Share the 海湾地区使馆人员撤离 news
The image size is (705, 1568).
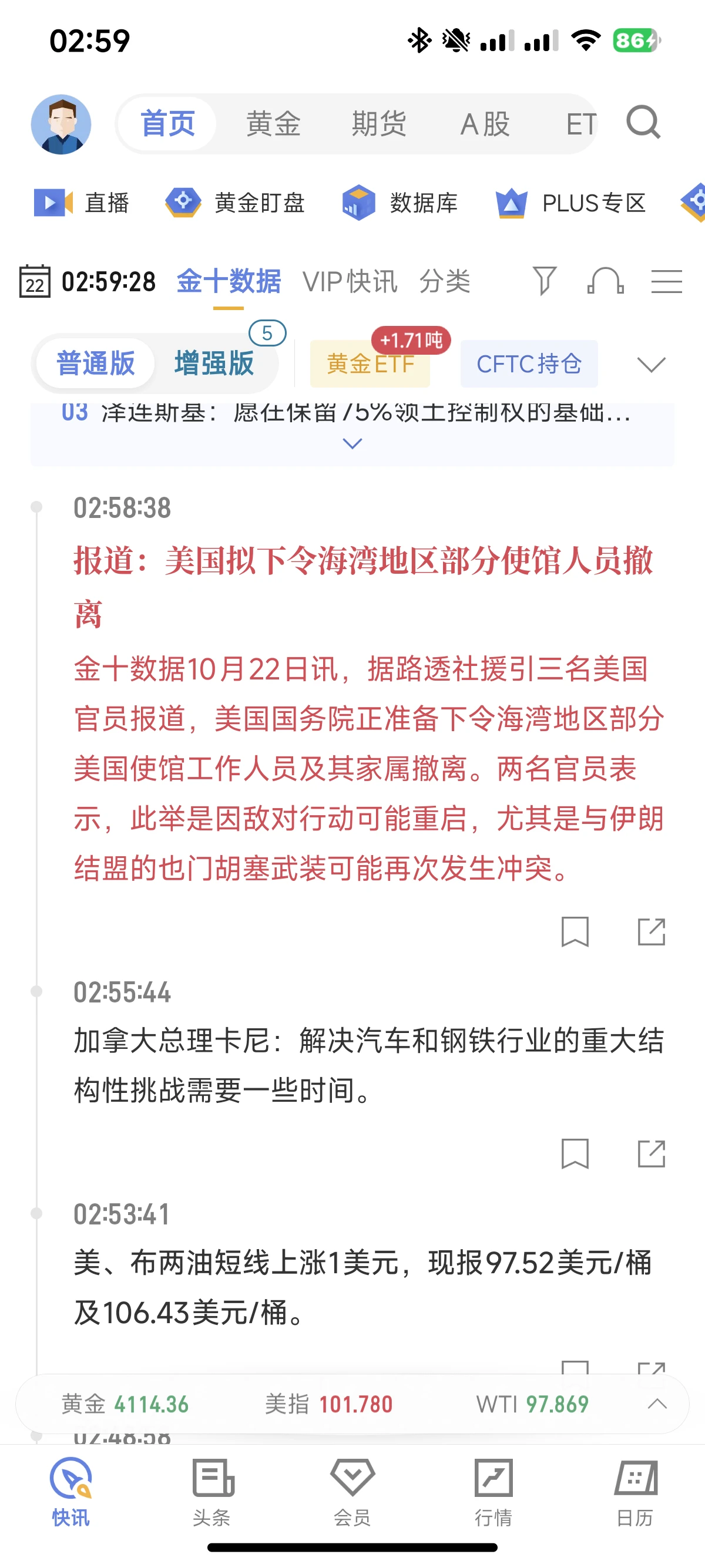(652, 932)
